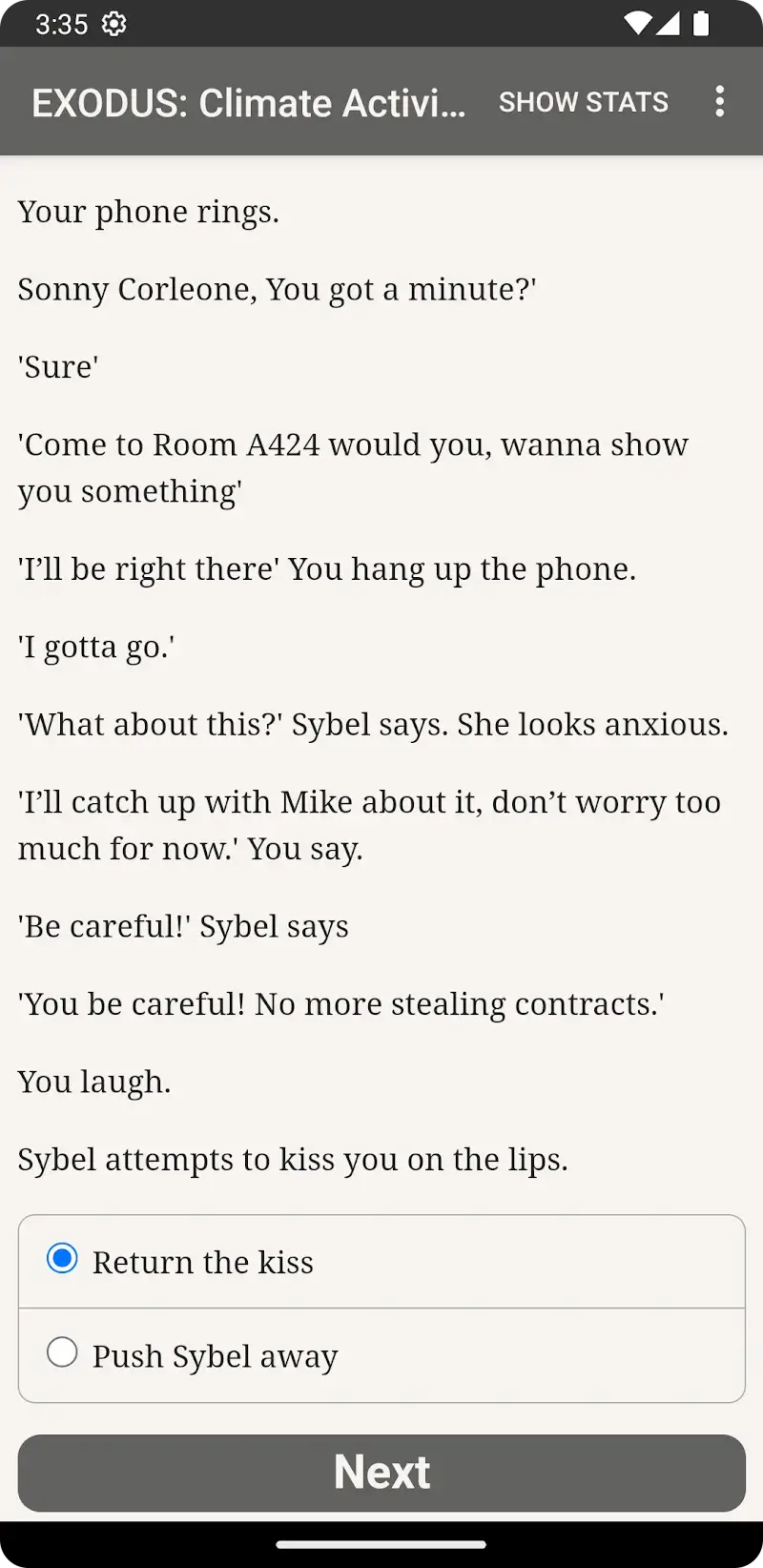Tap the Next button to continue
The image size is (763, 1568).
381,1472
